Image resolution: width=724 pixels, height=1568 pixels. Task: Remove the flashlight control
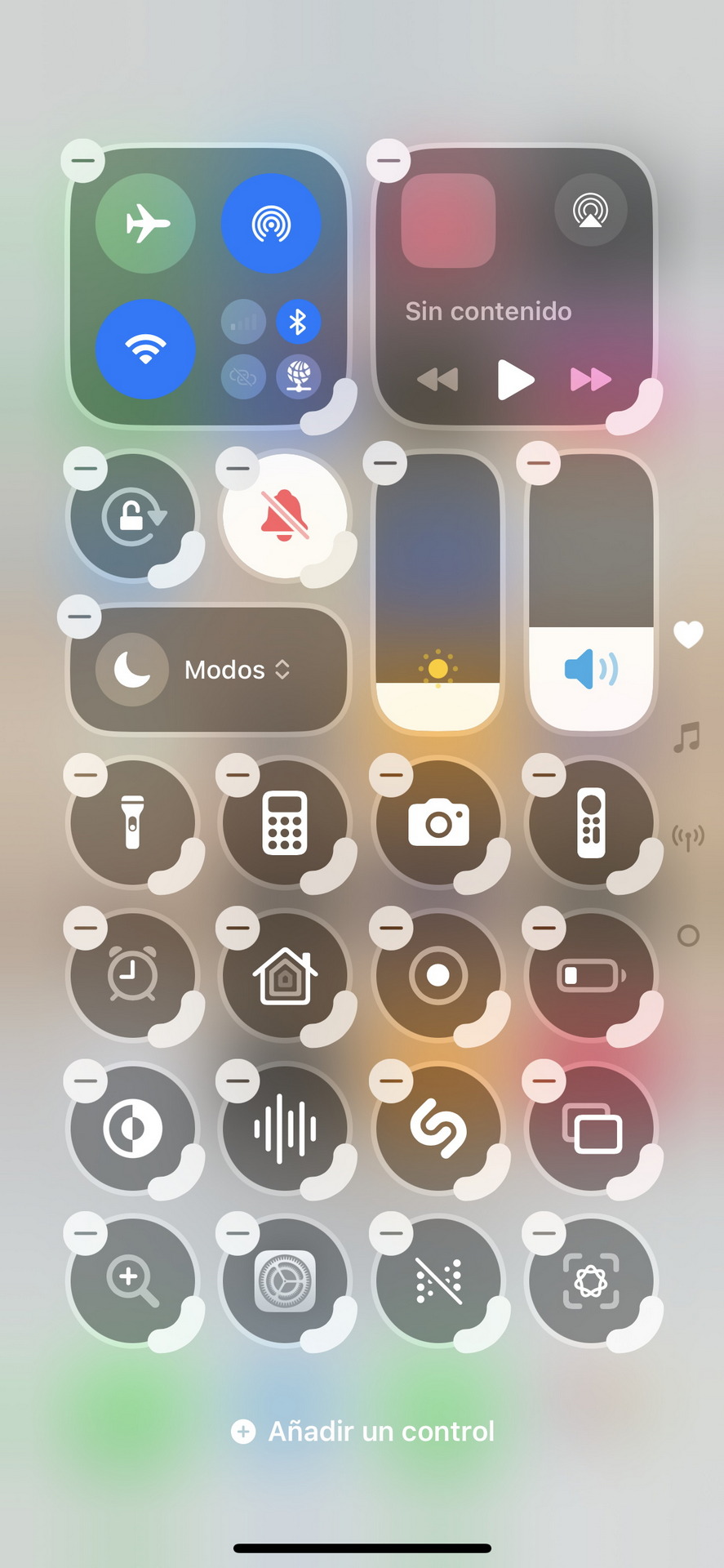click(x=86, y=775)
